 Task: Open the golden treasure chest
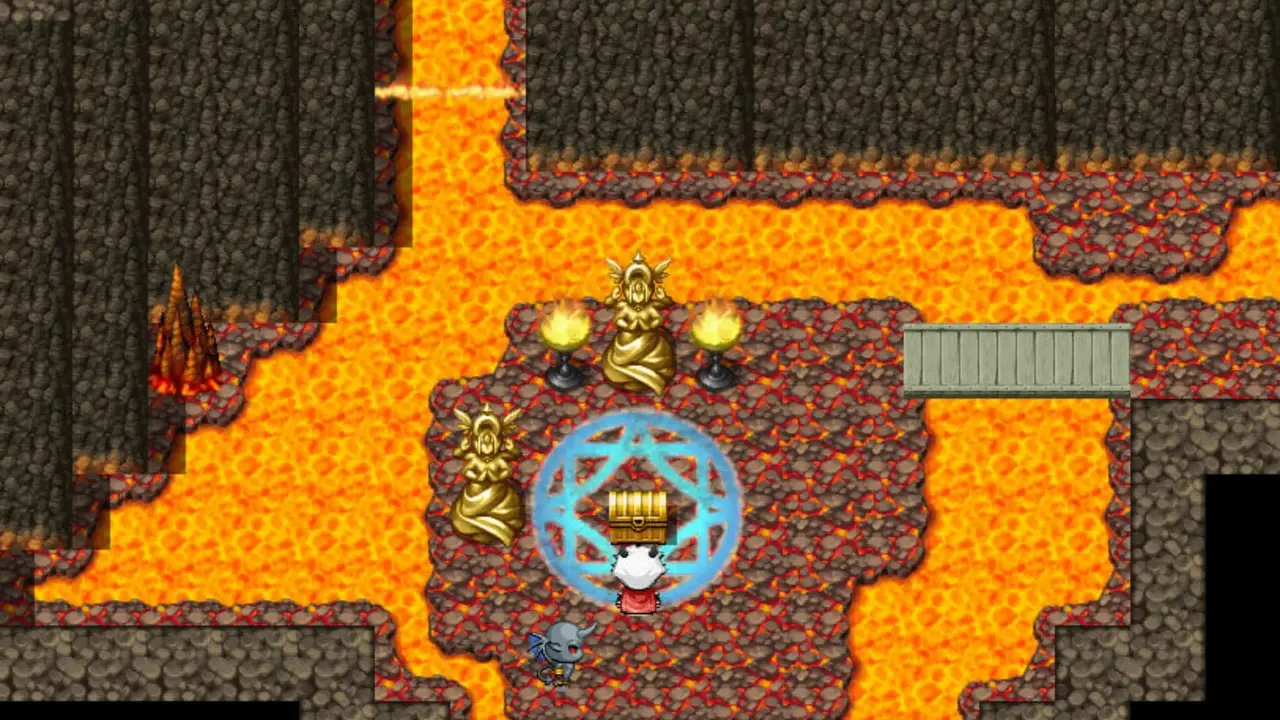coord(637,516)
